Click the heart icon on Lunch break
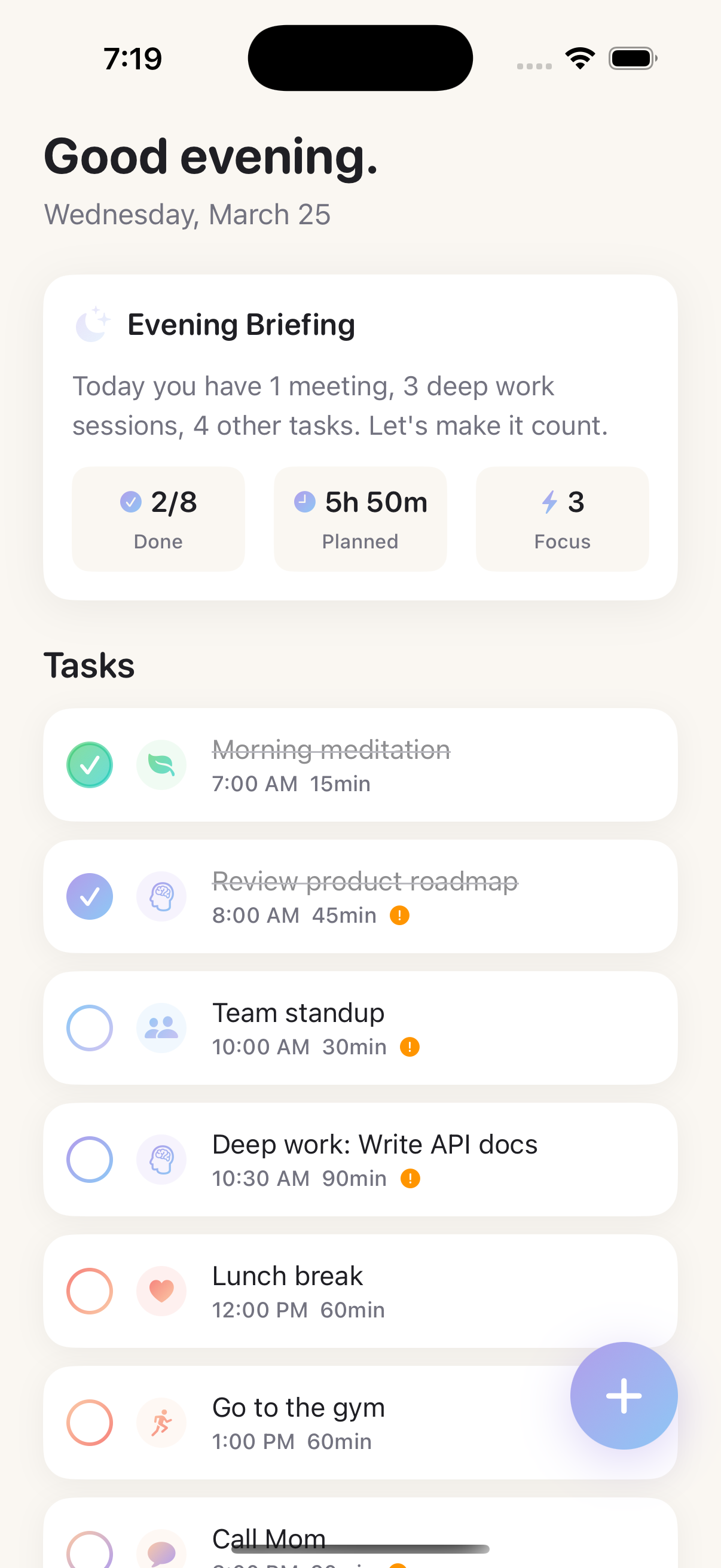Viewport: 721px width, 1568px height. pyautogui.click(x=161, y=1291)
